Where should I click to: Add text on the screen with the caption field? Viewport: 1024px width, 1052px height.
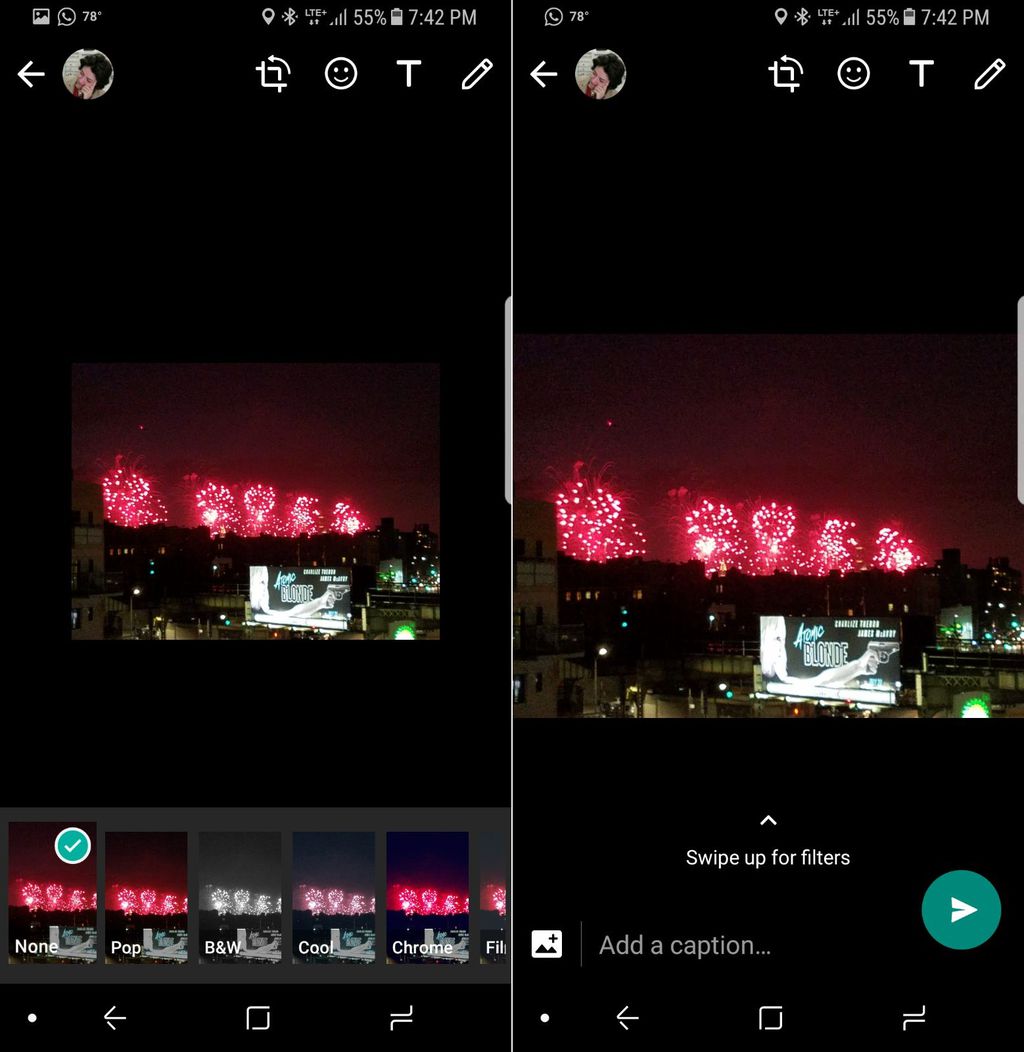(921, 74)
